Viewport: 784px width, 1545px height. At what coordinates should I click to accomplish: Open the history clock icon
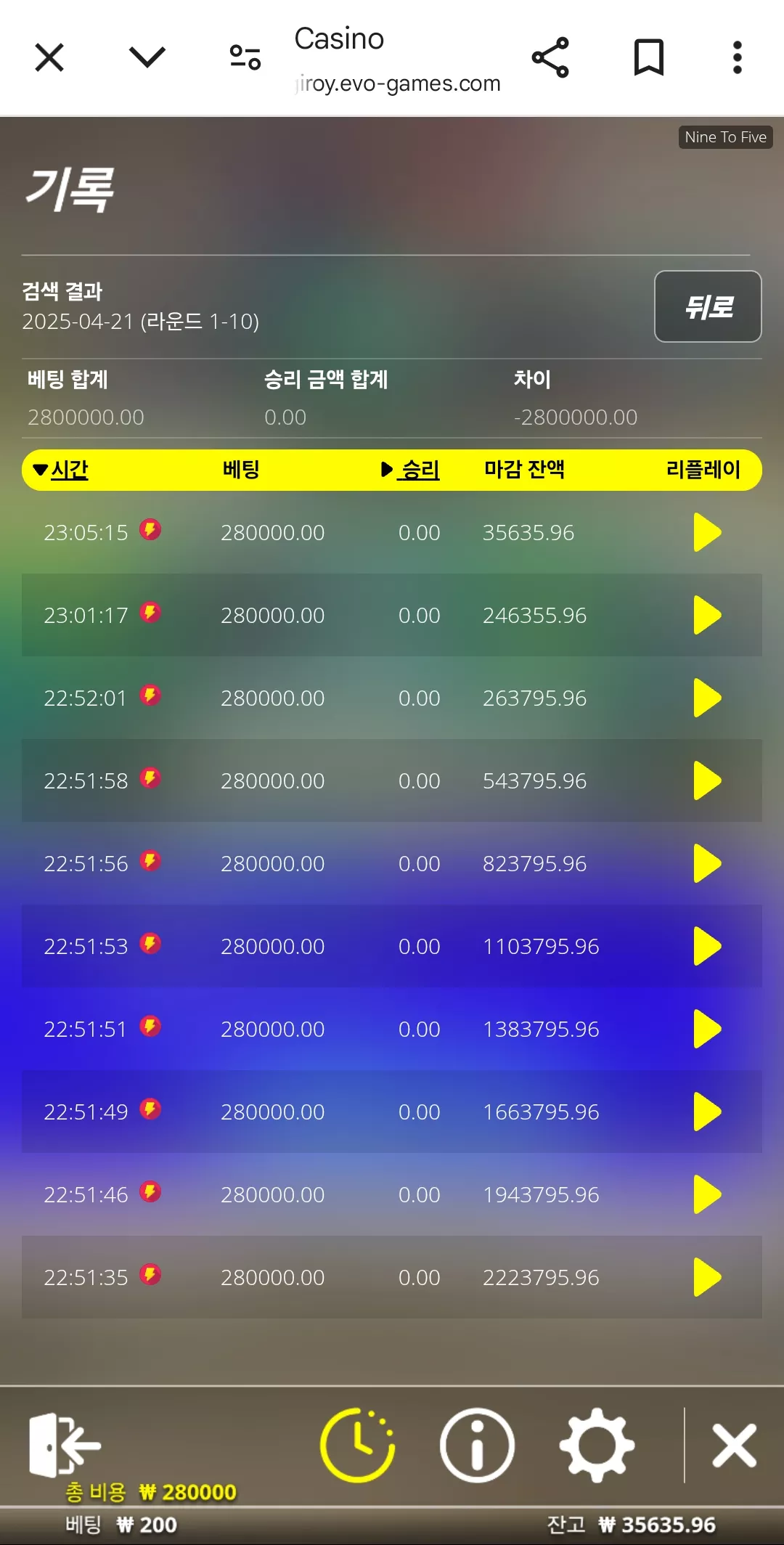click(358, 1445)
